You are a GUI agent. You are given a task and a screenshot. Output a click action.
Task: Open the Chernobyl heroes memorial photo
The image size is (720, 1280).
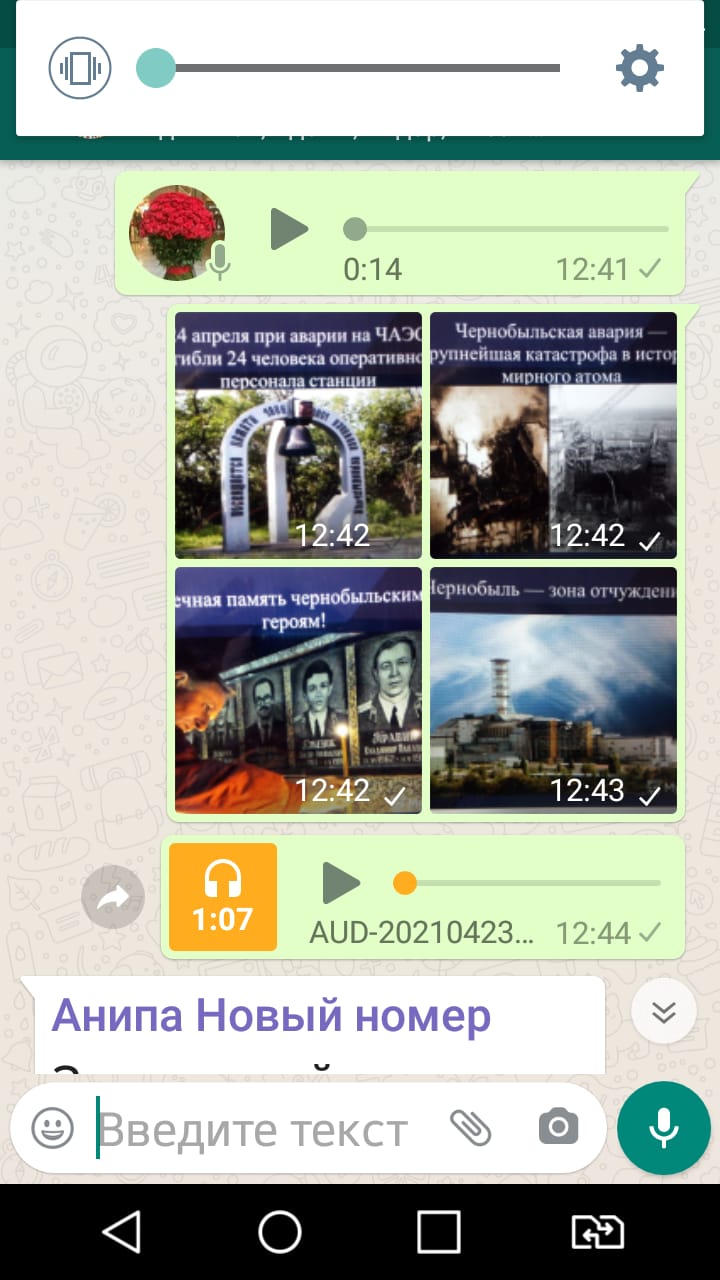coord(298,690)
